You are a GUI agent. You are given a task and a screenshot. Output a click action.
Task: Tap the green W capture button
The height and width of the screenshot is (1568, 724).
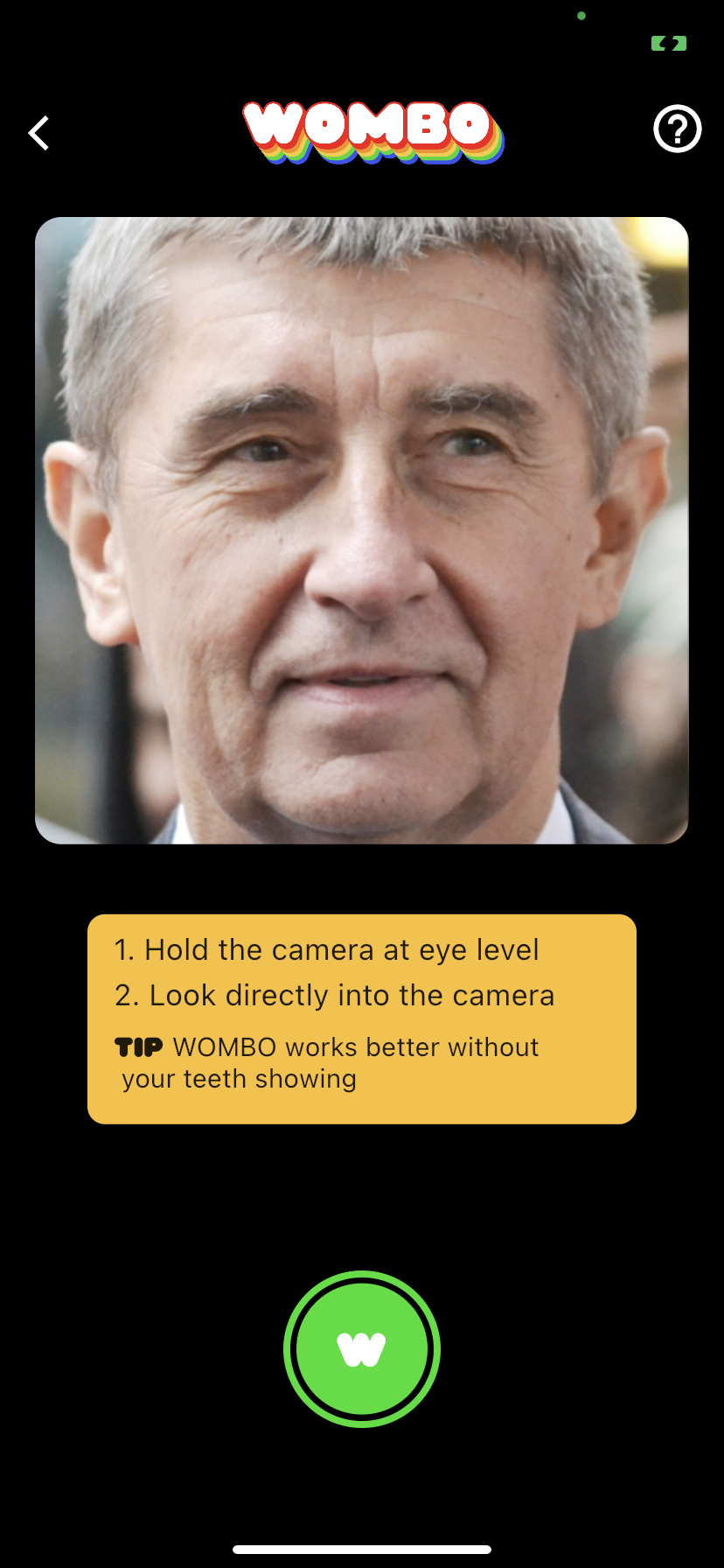coord(362,1348)
